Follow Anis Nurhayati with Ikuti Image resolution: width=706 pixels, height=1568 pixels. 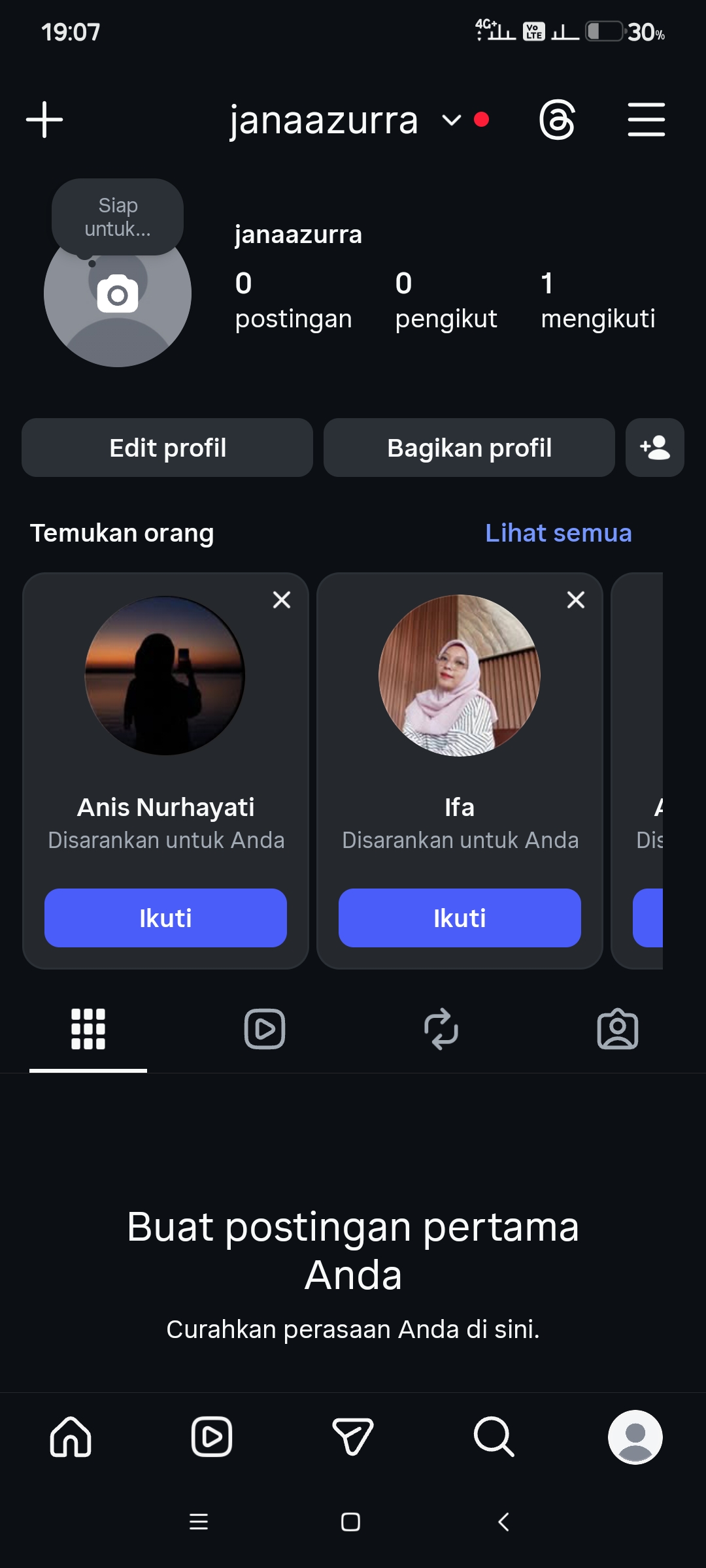165,918
